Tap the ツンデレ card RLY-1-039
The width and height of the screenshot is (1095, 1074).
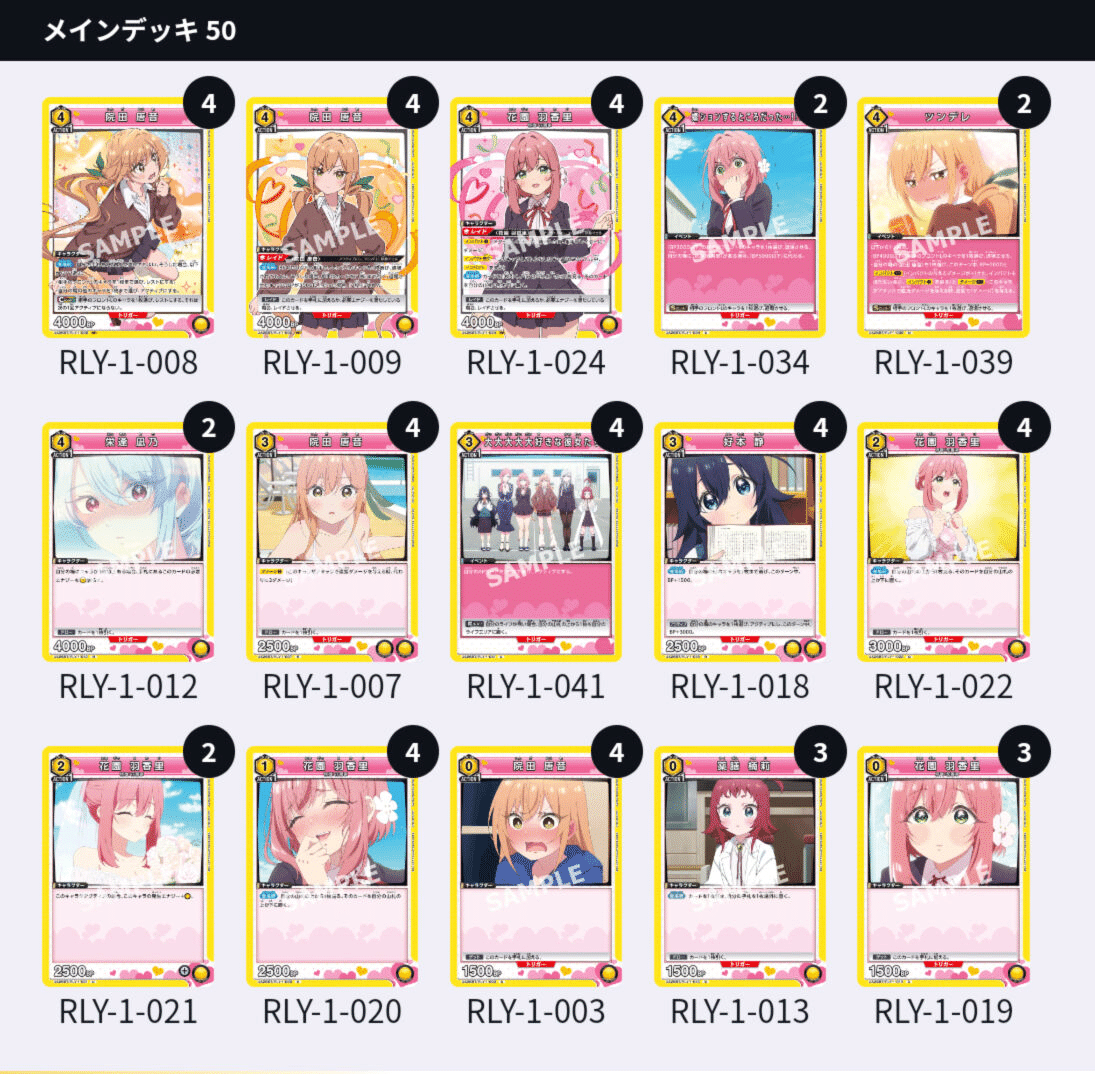pyautogui.click(x=944, y=217)
